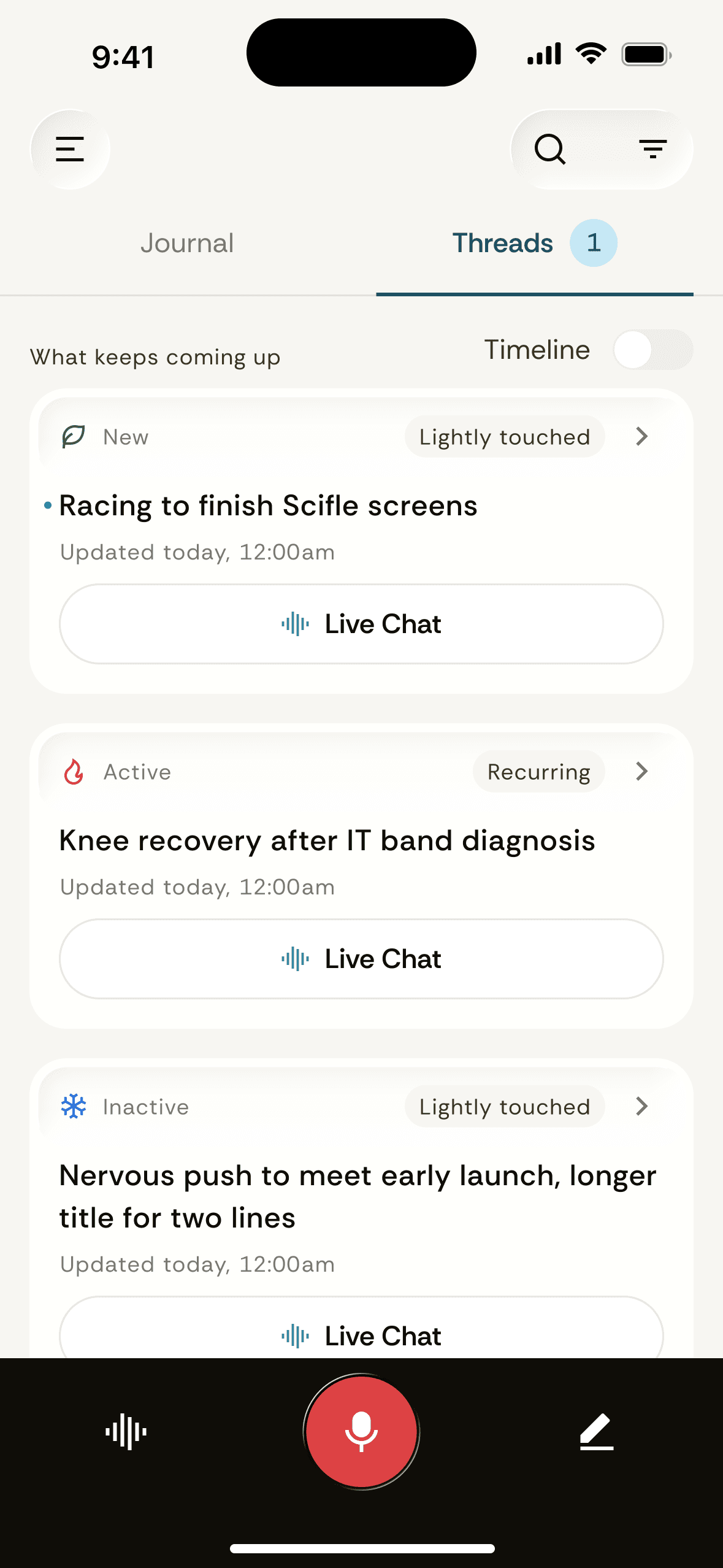The image size is (723, 1568).
Task: Tap the Lightly touched label on the New thread
Action: [x=504, y=436]
